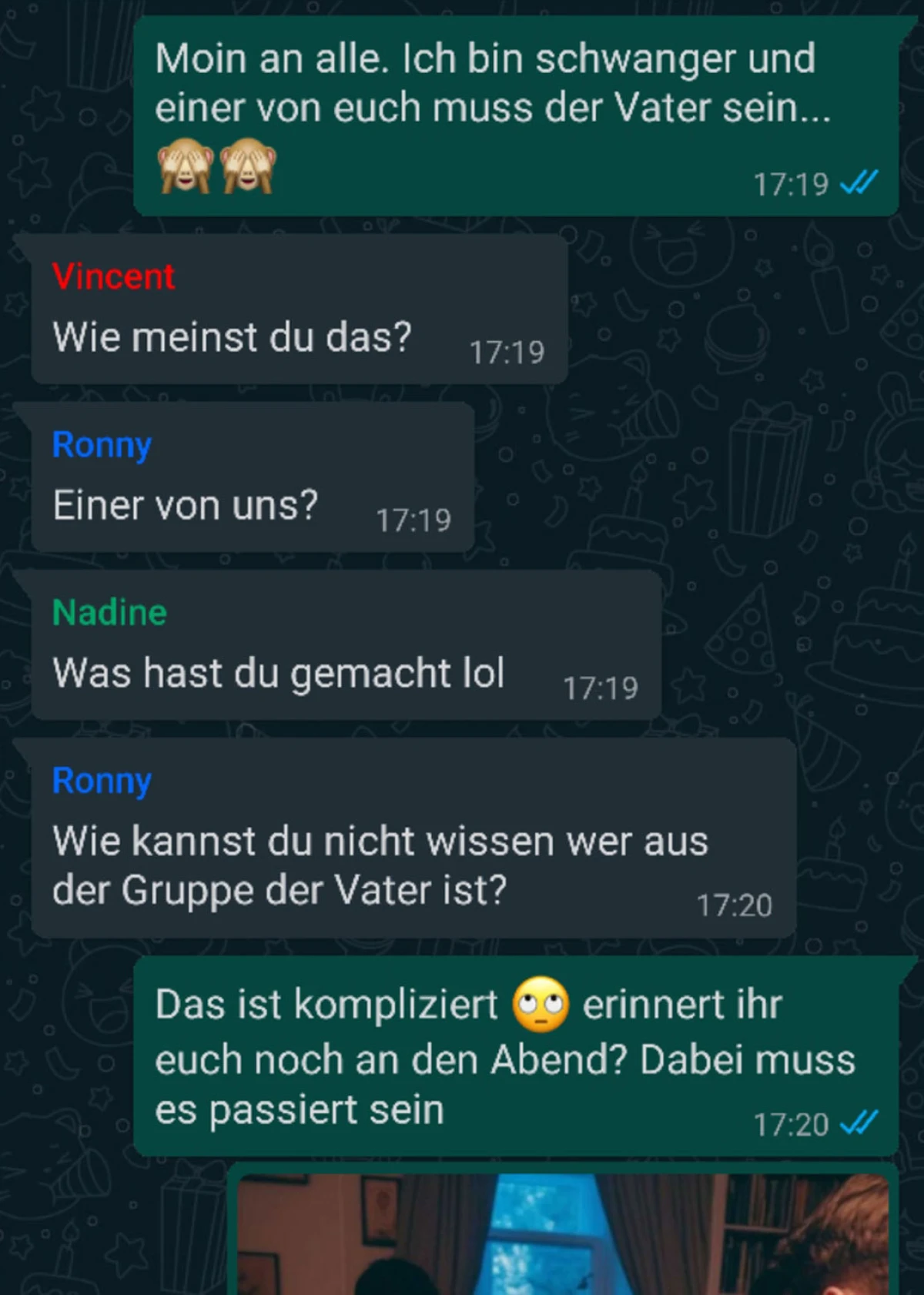Tap Ronny's name above "Einer von uns?"
Screen dimensions: 924x1295
(x=102, y=445)
